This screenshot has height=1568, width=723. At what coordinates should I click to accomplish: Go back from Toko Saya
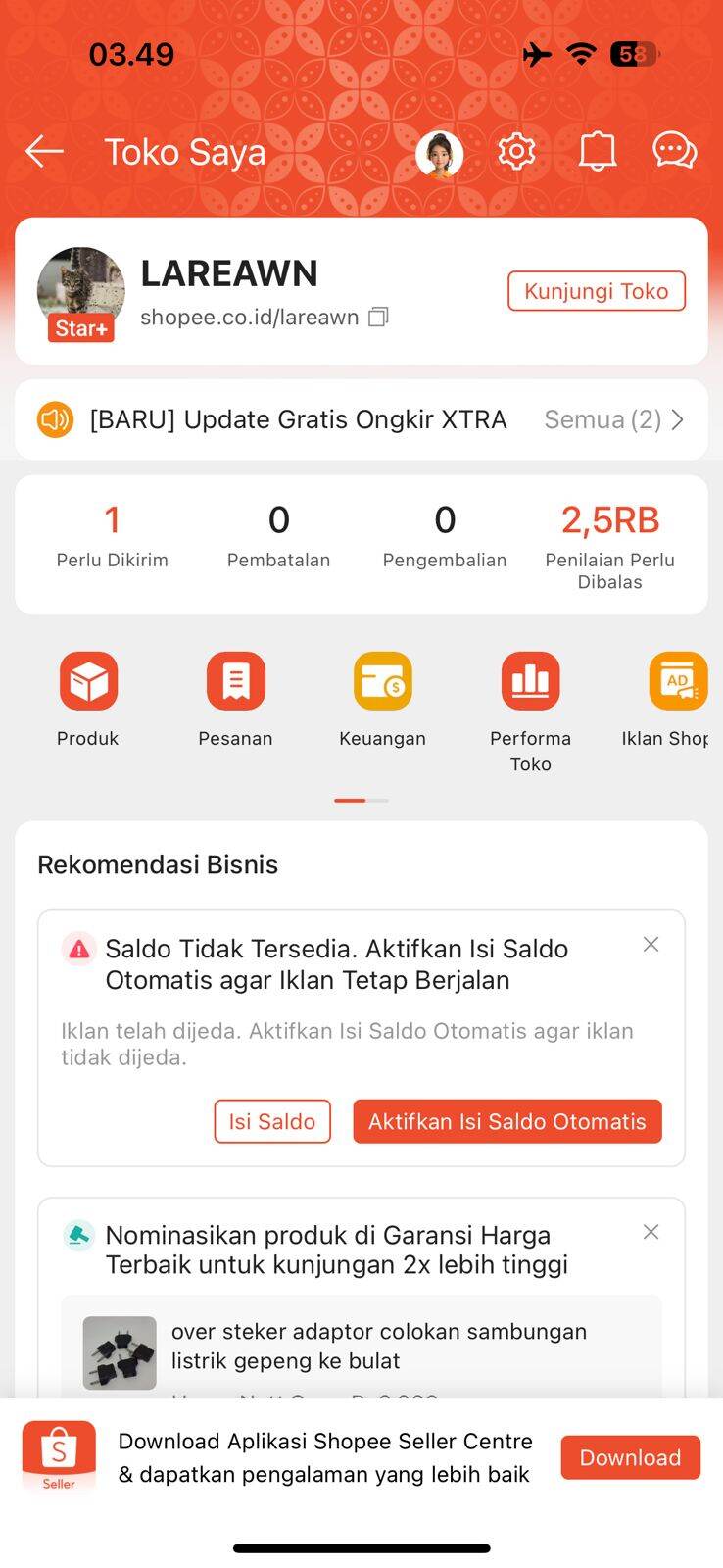point(44,152)
